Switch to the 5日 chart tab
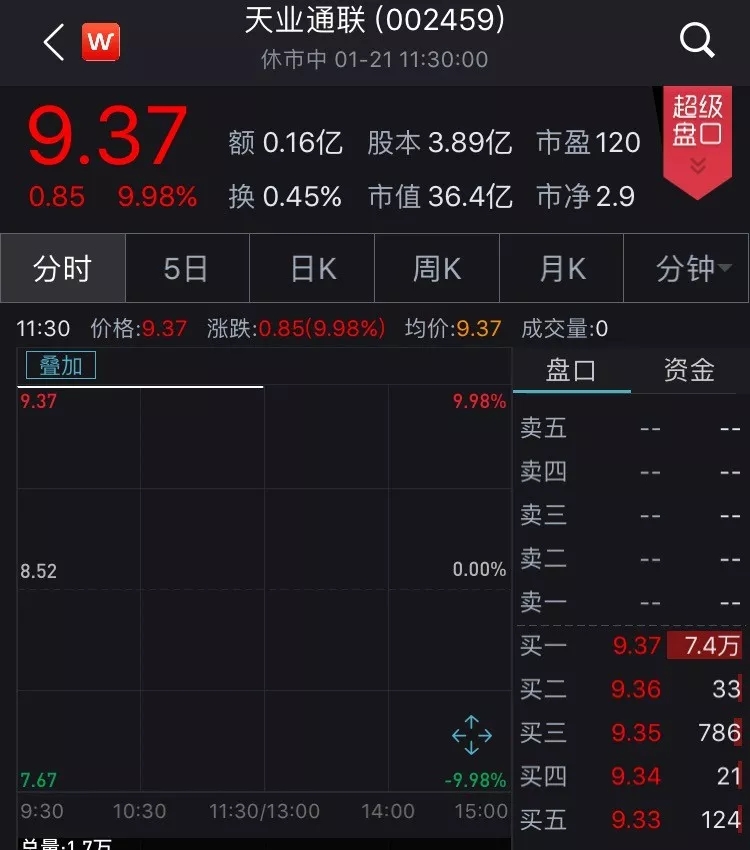This screenshot has height=850, width=750. (186, 269)
